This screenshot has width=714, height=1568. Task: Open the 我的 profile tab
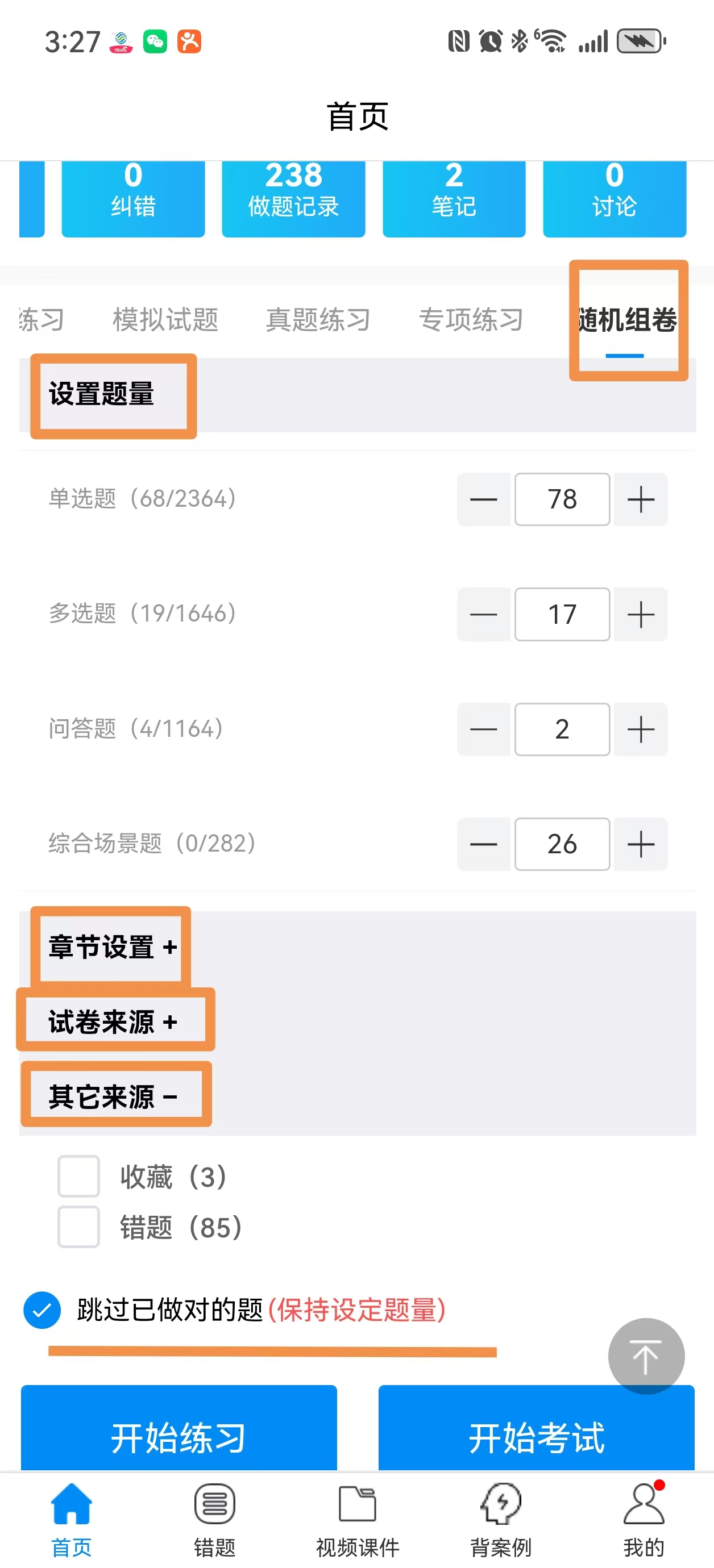tap(644, 1519)
